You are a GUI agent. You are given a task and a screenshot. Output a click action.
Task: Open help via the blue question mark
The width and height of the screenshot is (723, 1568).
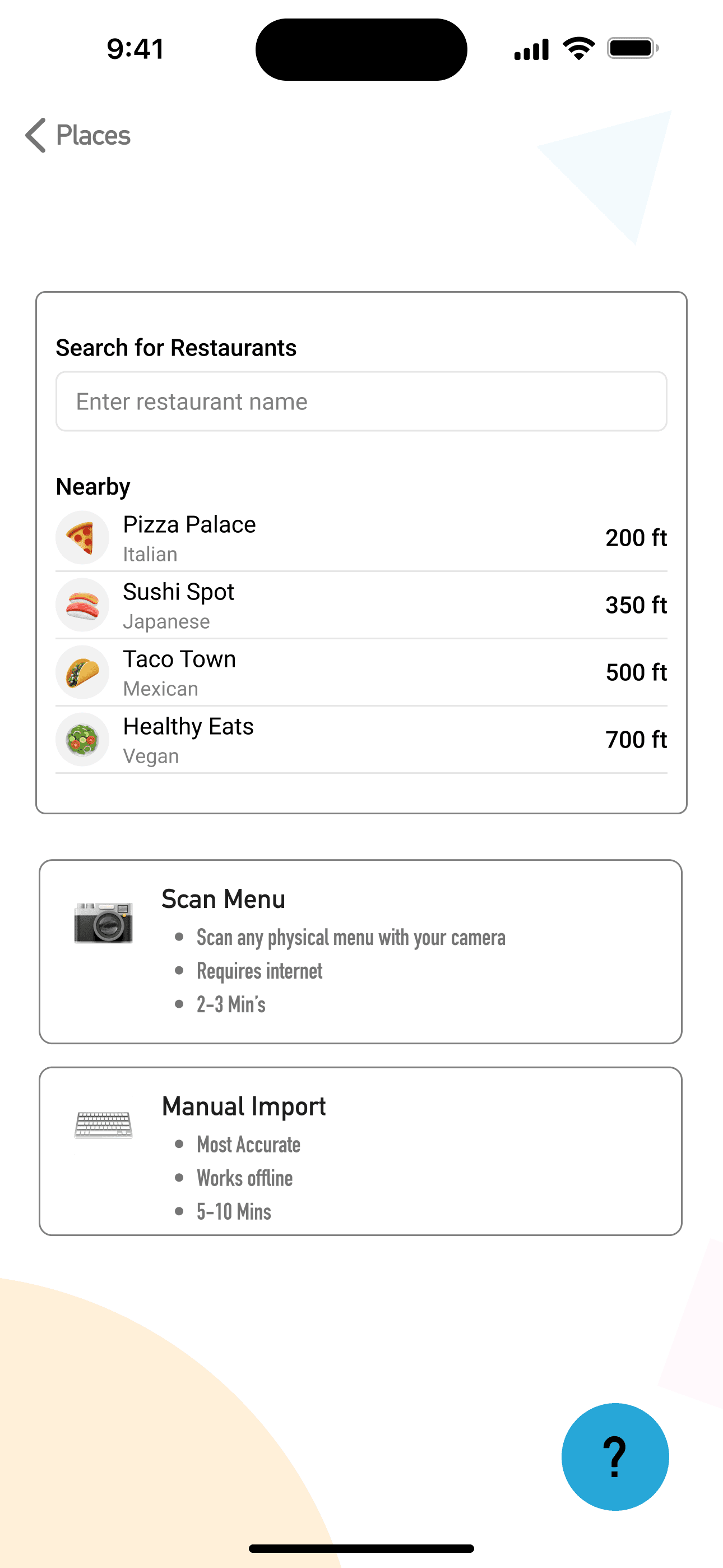[x=614, y=1456]
